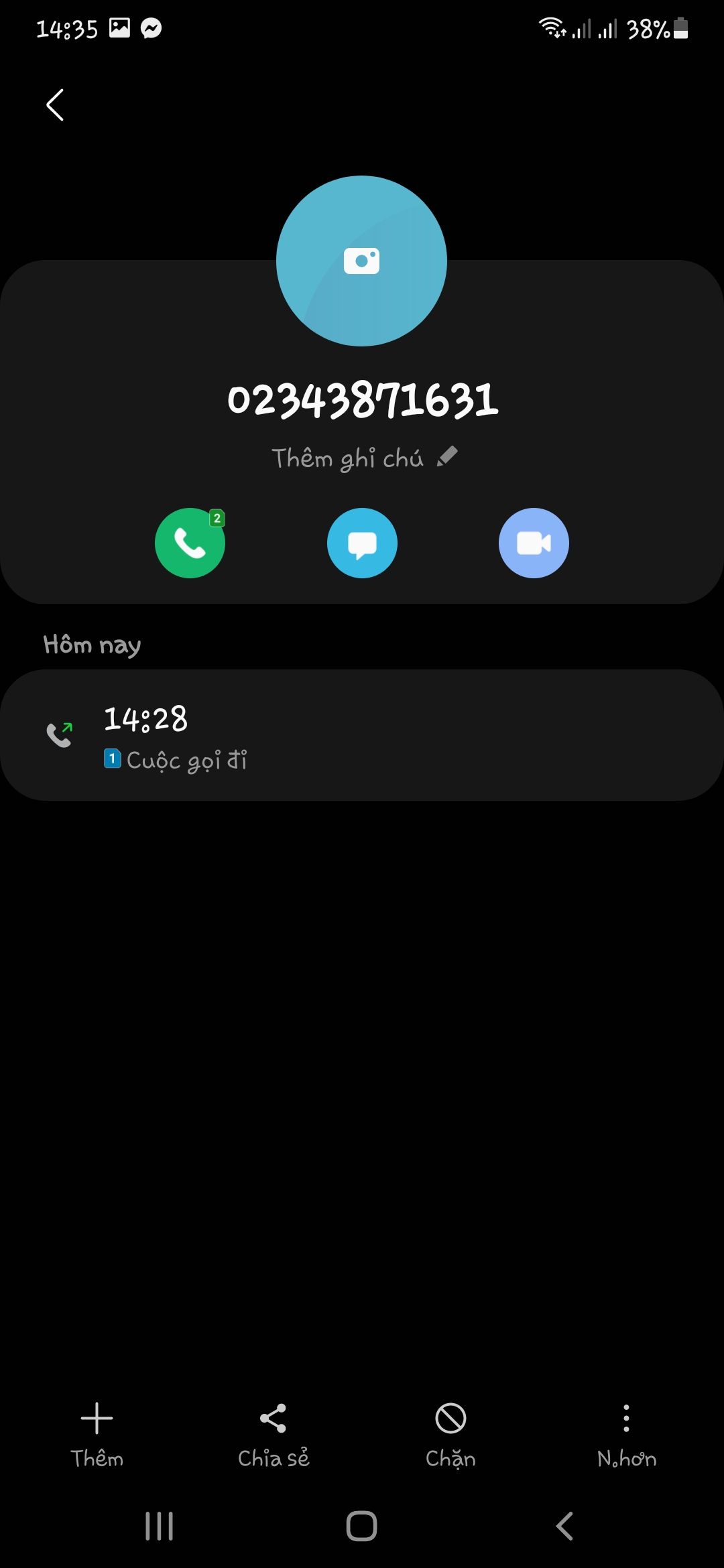Open recent apps from the navigation bar
This screenshot has height=1568, width=724.
(x=160, y=1526)
